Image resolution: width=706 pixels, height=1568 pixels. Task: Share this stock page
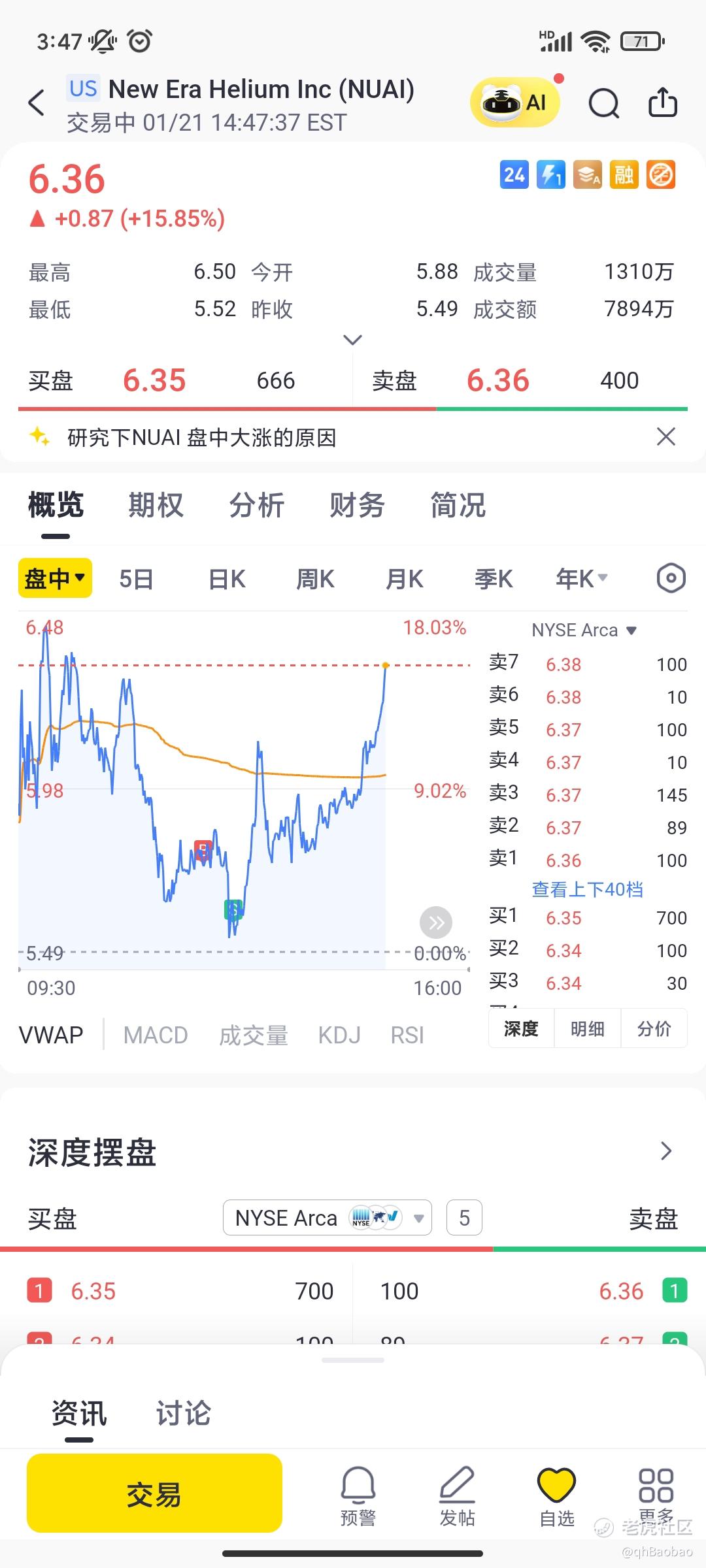pyautogui.click(x=662, y=103)
